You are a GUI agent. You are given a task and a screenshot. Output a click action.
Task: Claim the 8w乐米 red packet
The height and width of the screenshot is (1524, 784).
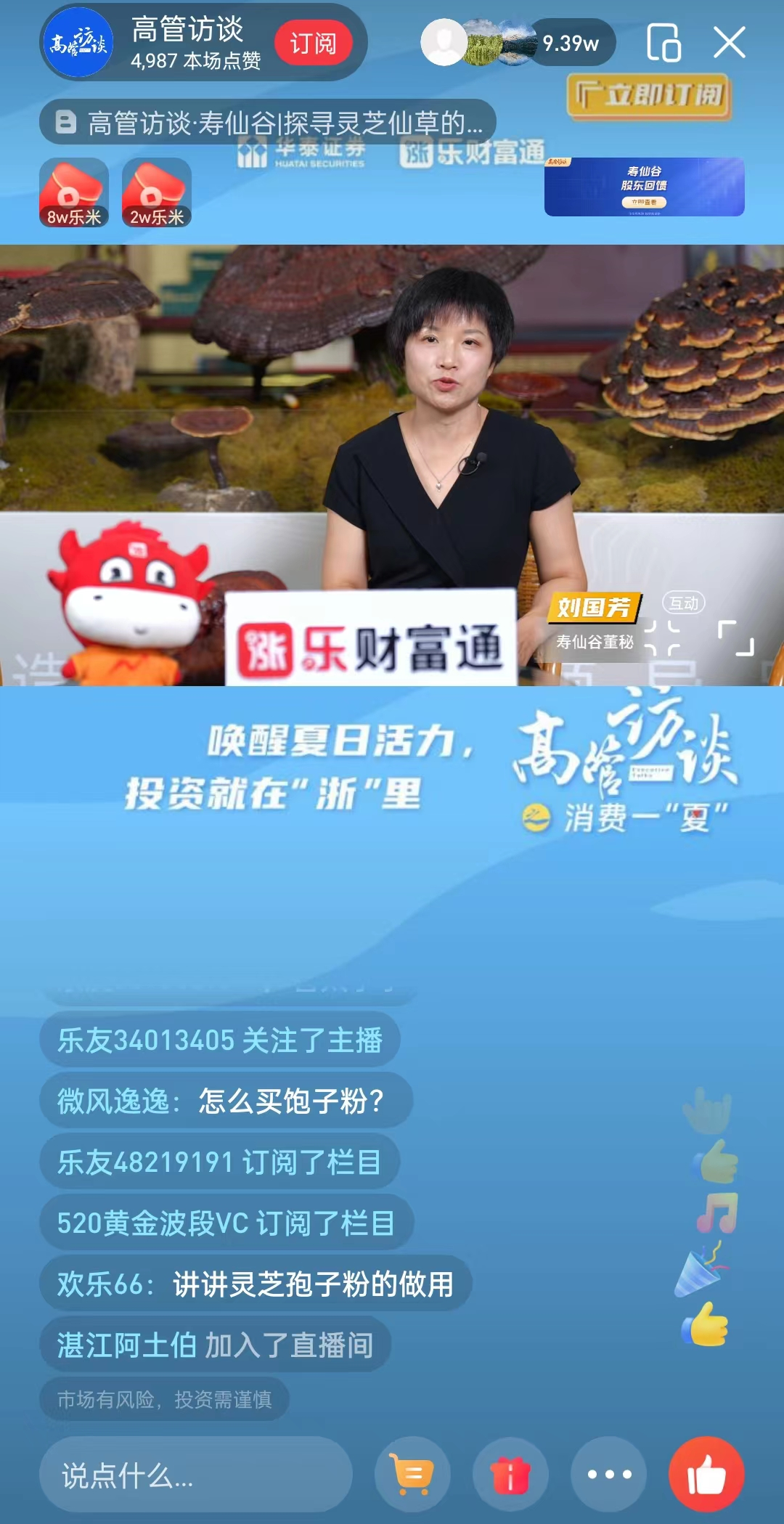(74, 192)
